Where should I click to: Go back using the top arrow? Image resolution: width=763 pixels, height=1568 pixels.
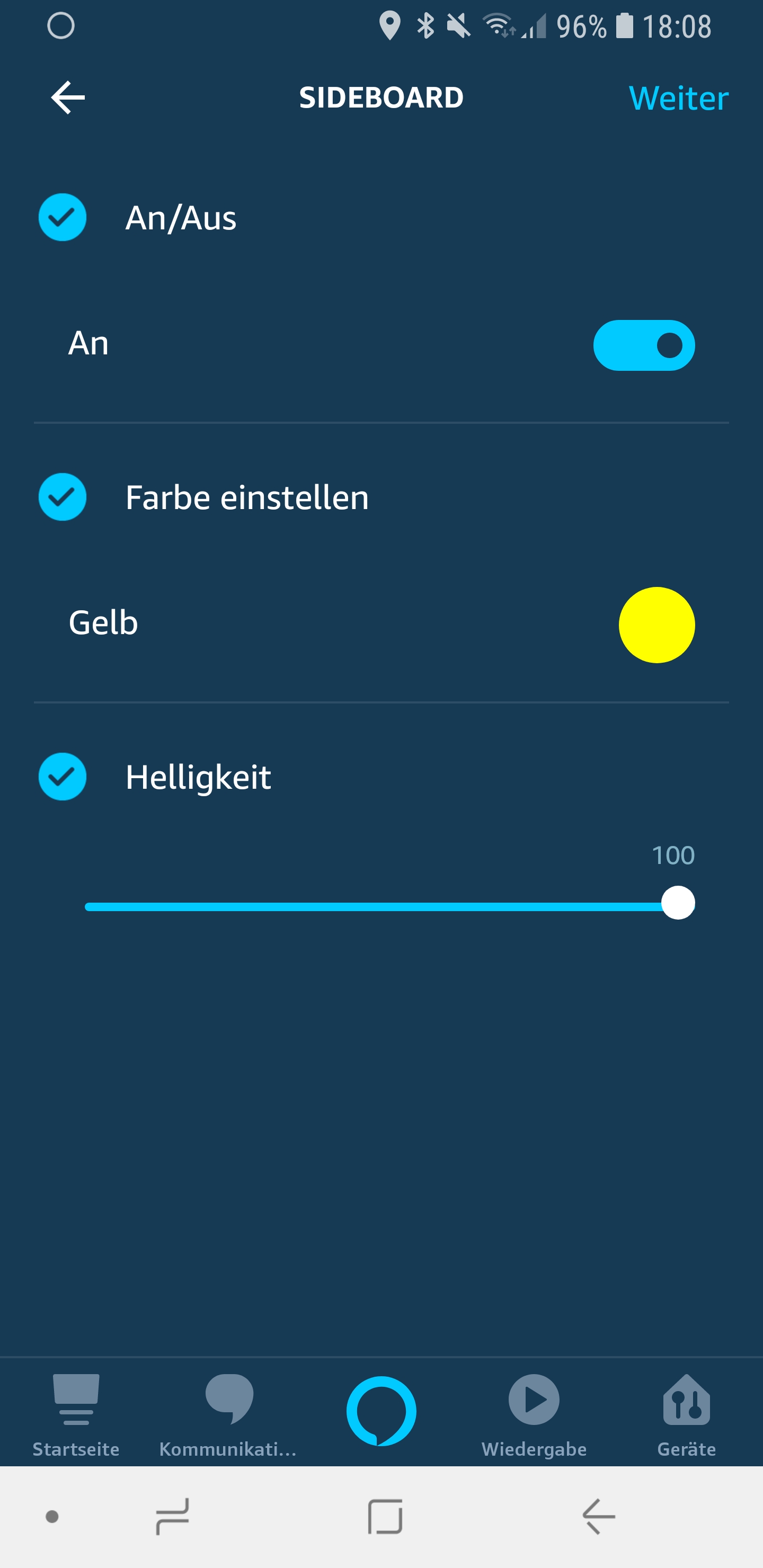[68, 97]
